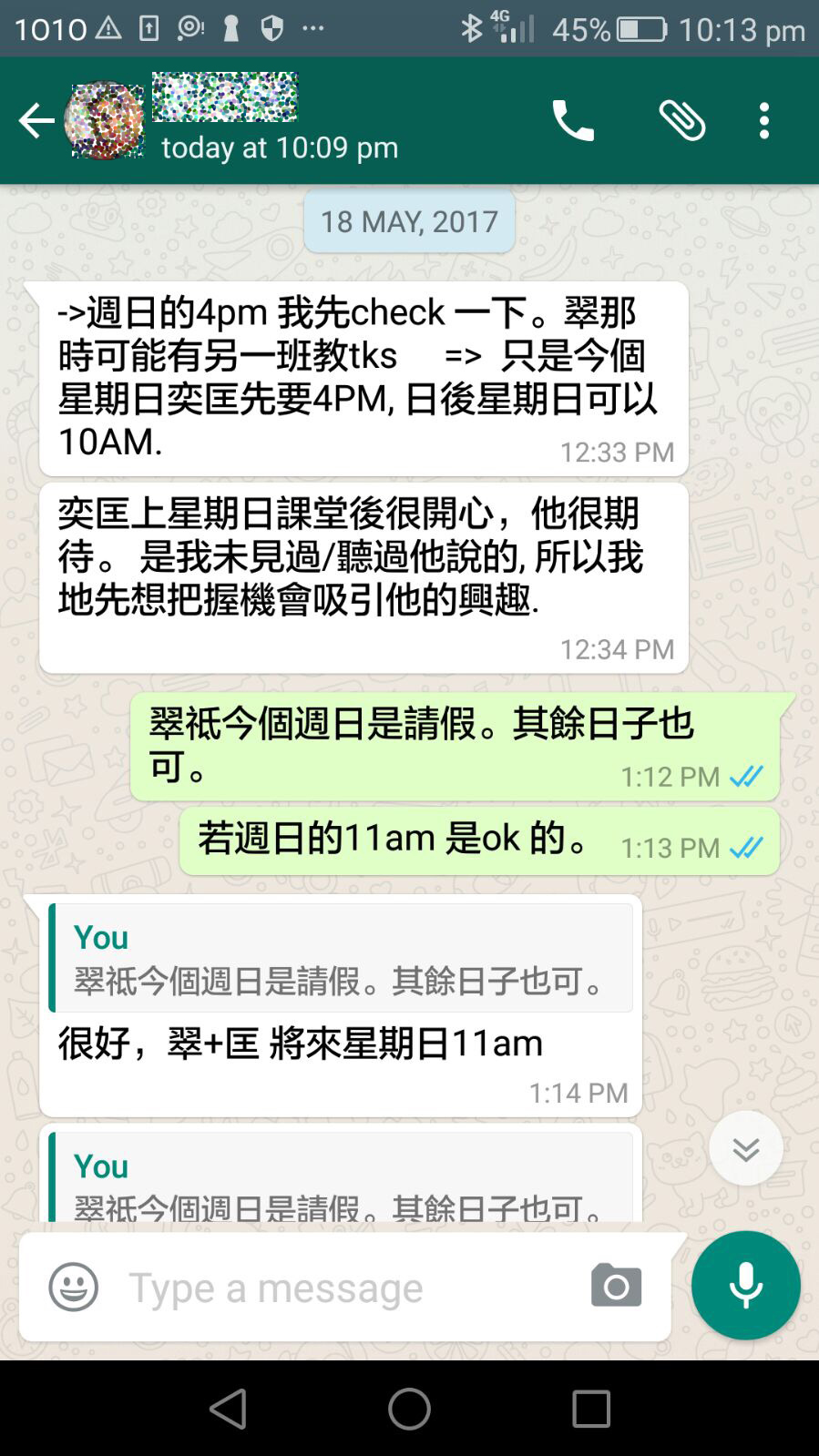Tap the system home button
The image size is (819, 1456).
click(x=409, y=1409)
